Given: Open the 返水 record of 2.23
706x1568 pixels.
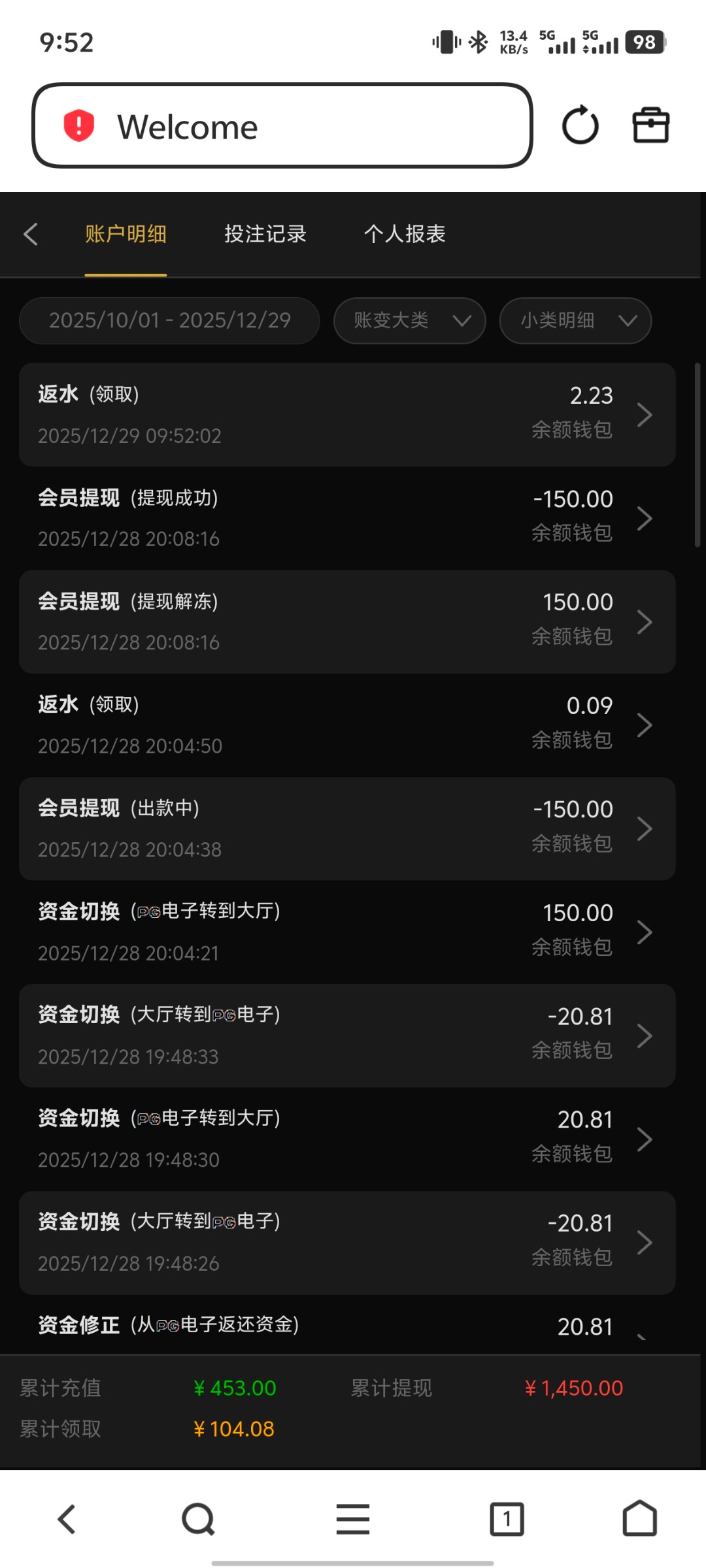Looking at the screenshot, I should tap(346, 414).
